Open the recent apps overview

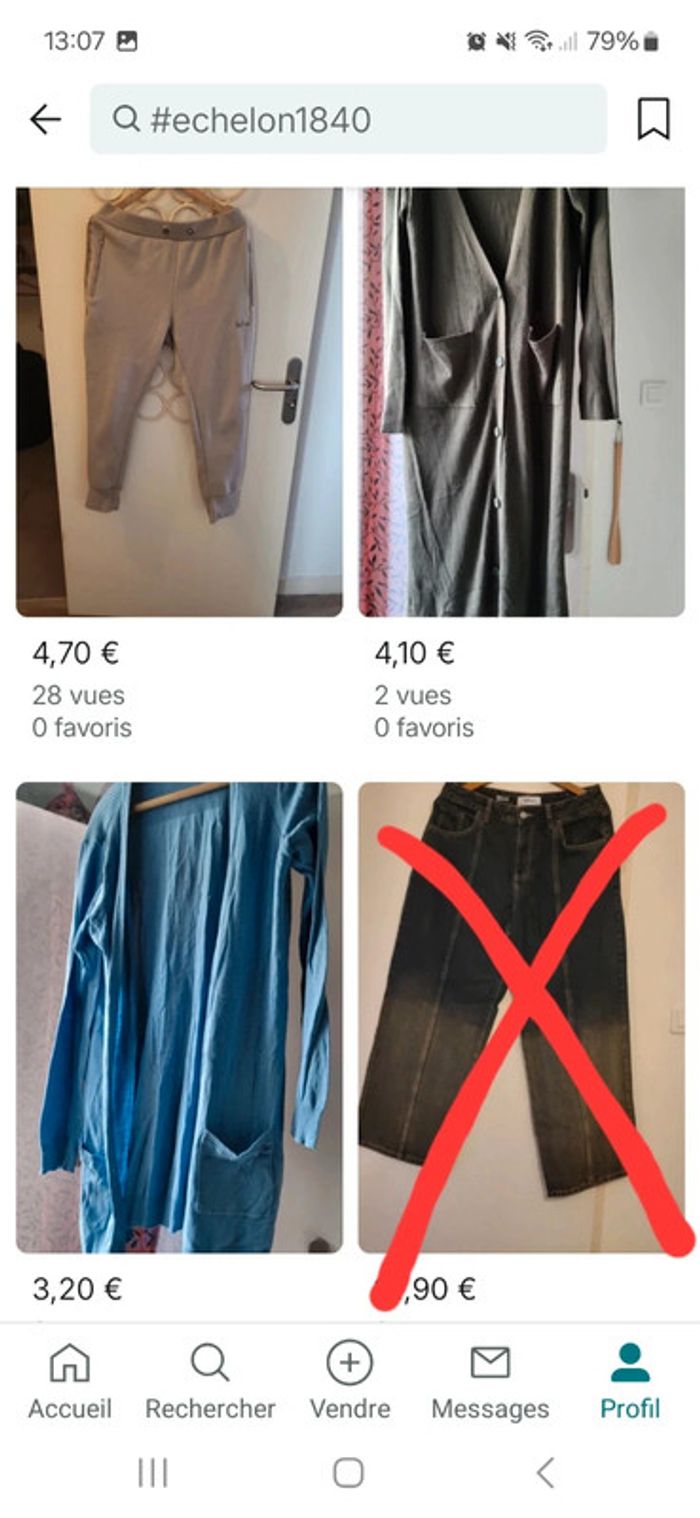(152, 1472)
